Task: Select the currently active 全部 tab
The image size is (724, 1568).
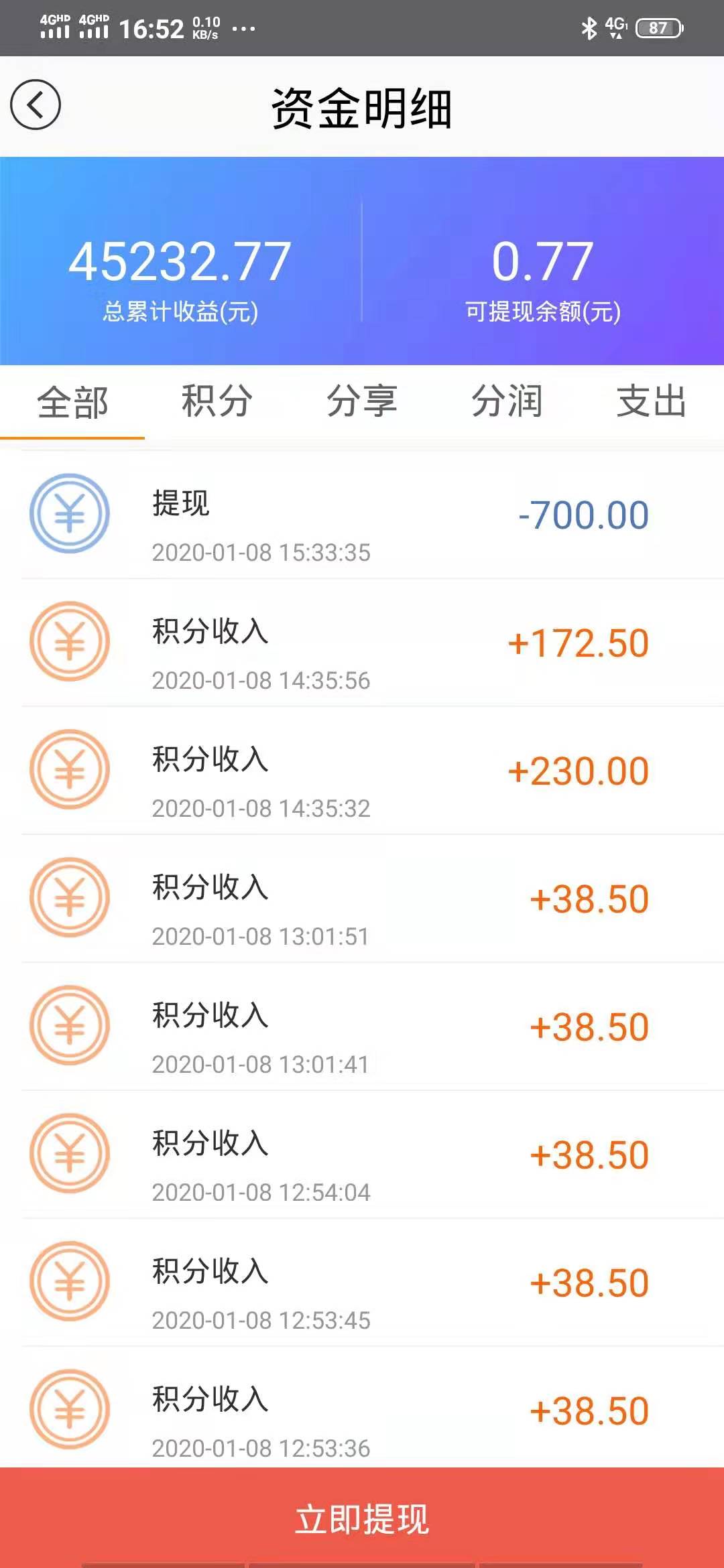Action: (x=72, y=402)
